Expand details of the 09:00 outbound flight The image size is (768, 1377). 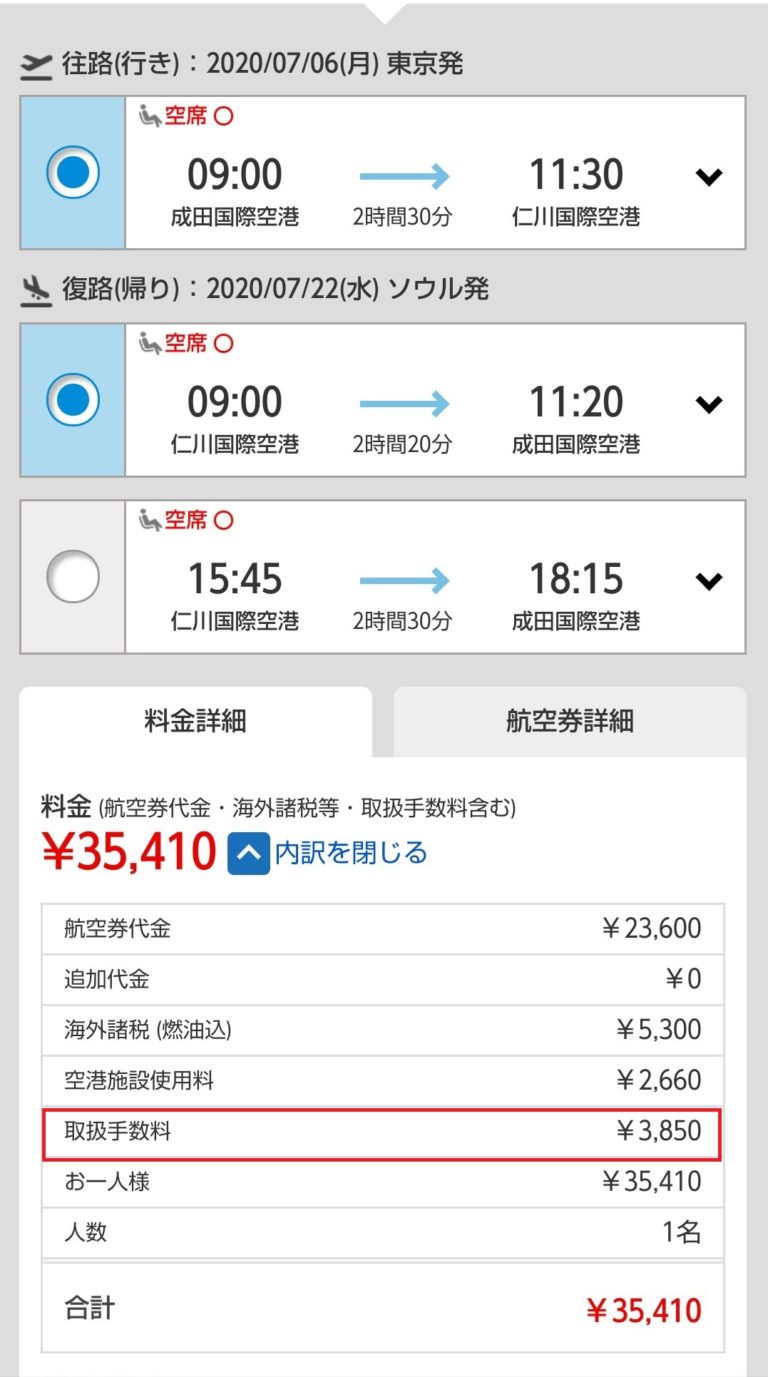[709, 176]
